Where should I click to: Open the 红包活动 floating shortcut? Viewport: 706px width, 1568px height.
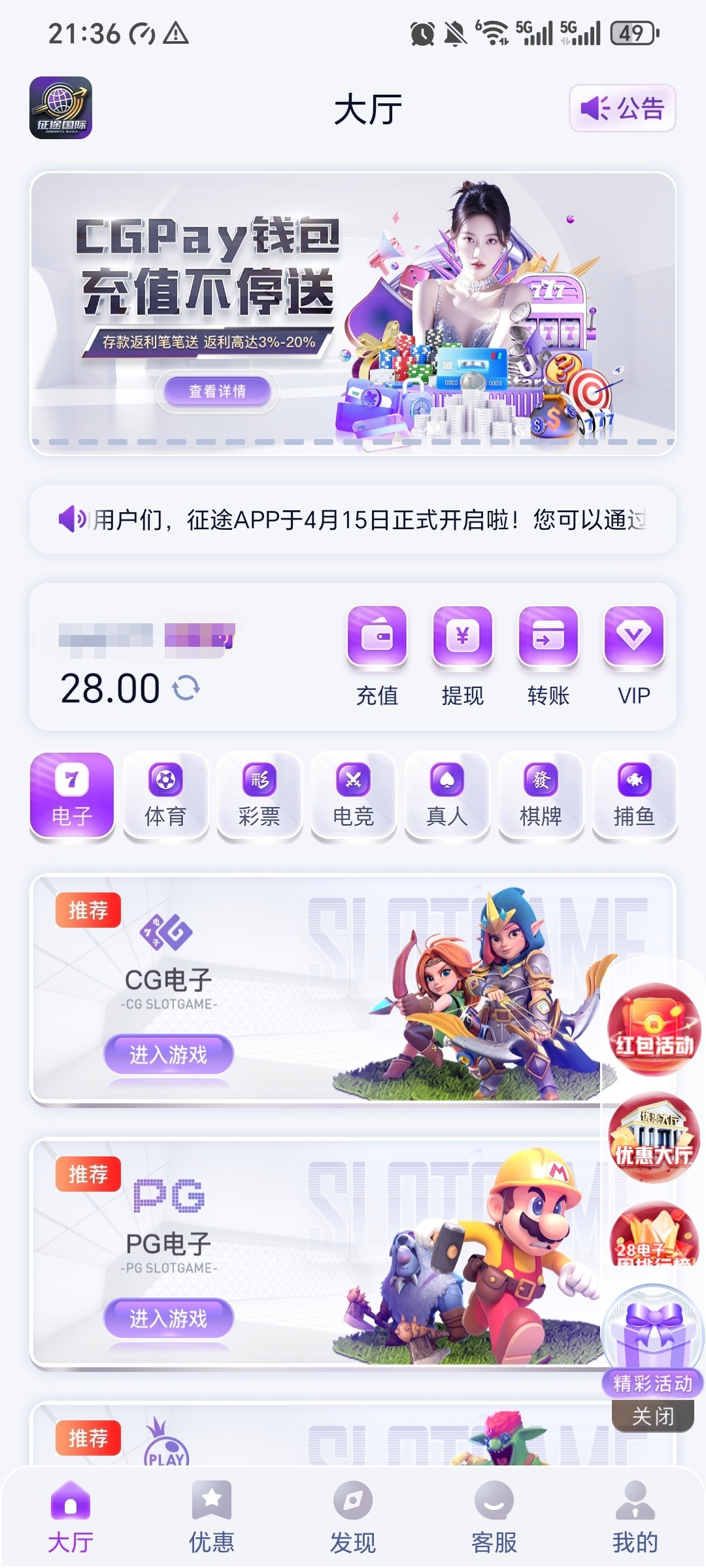[x=654, y=1030]
